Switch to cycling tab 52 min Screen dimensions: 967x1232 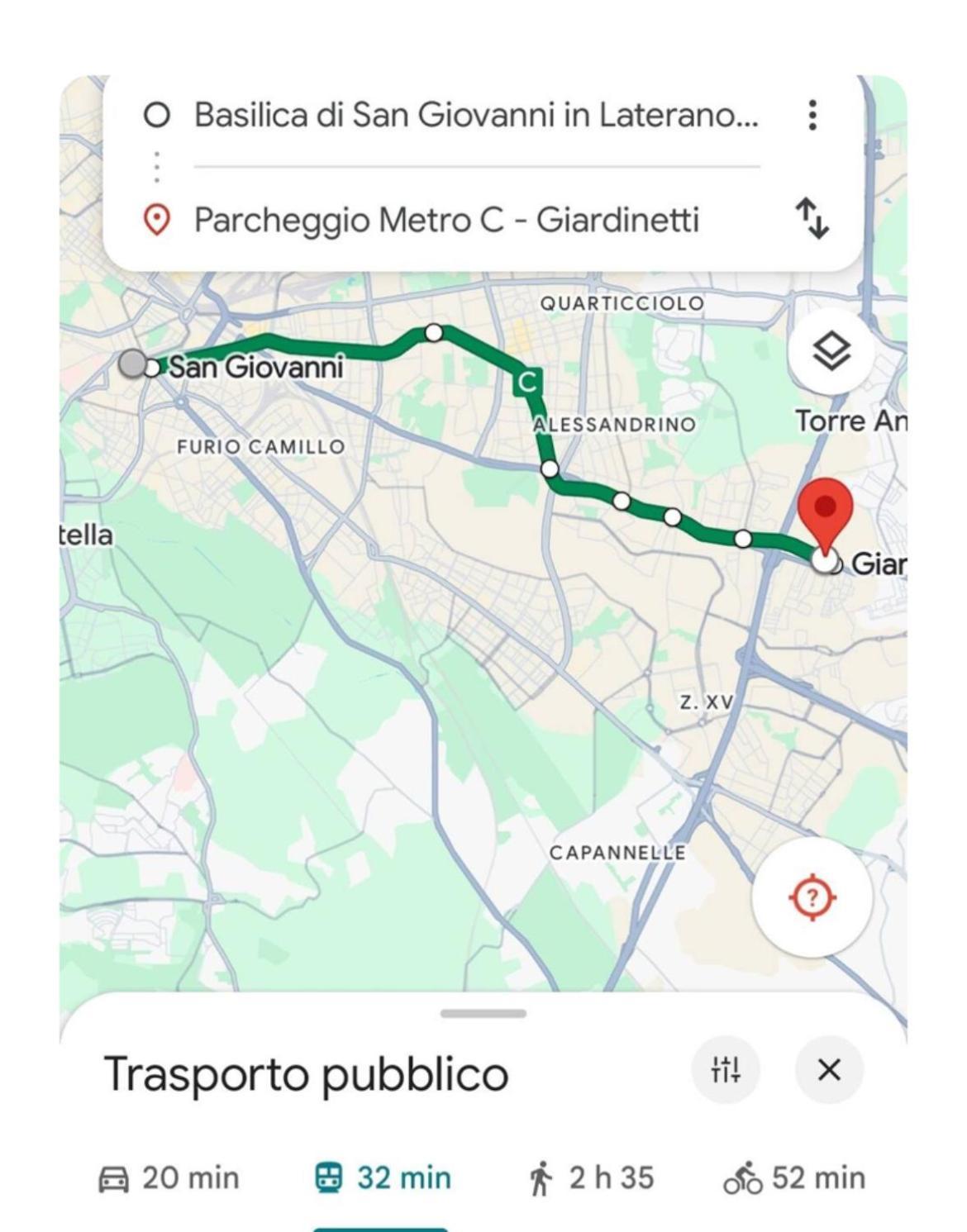coord(794,1177)
